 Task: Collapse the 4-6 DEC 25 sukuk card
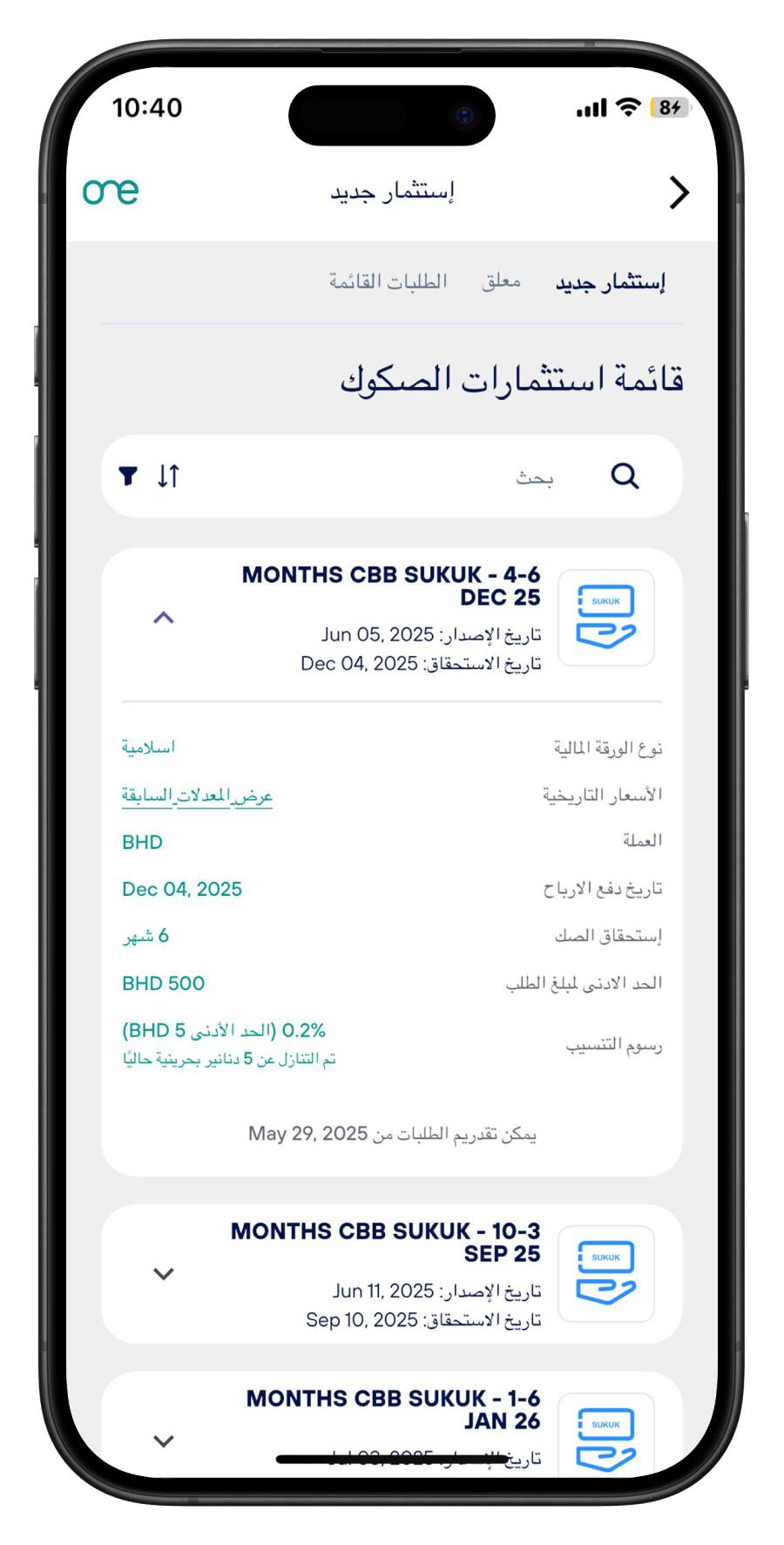click(164, 618)
